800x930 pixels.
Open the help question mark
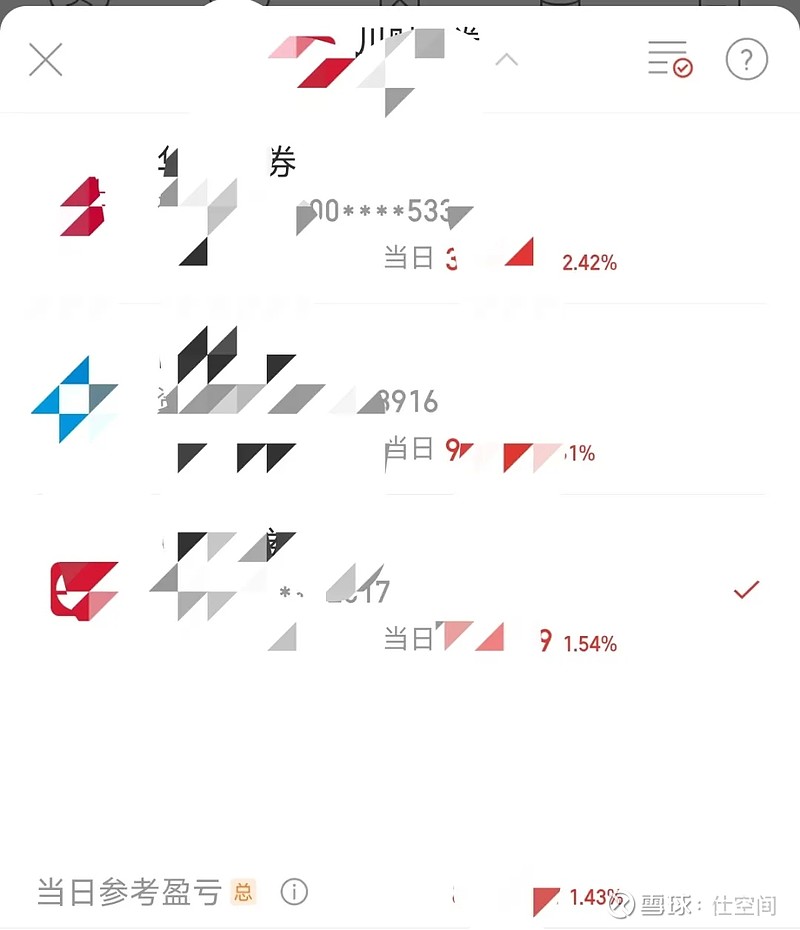click(x=747, y=59)
